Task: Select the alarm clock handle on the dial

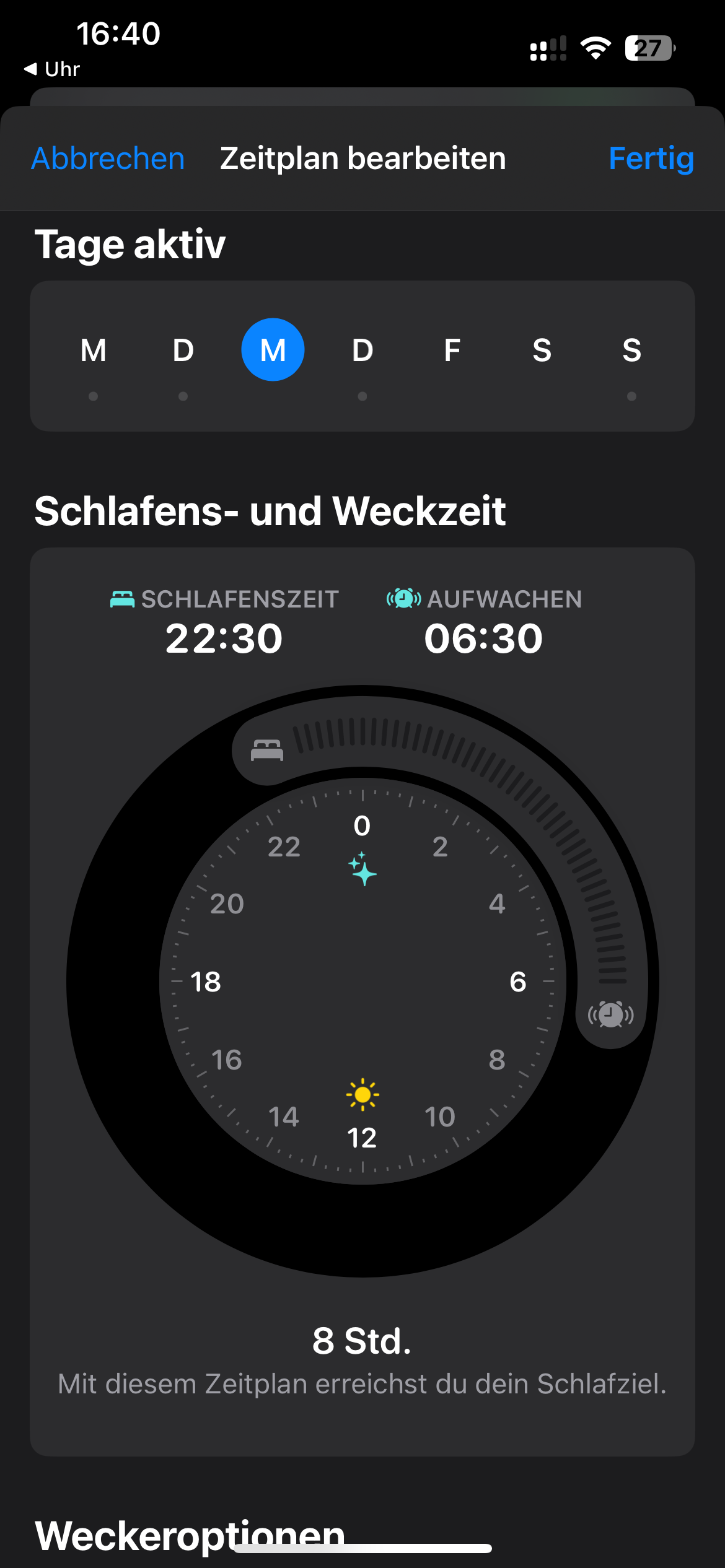Action: (x=611, y=1014)
